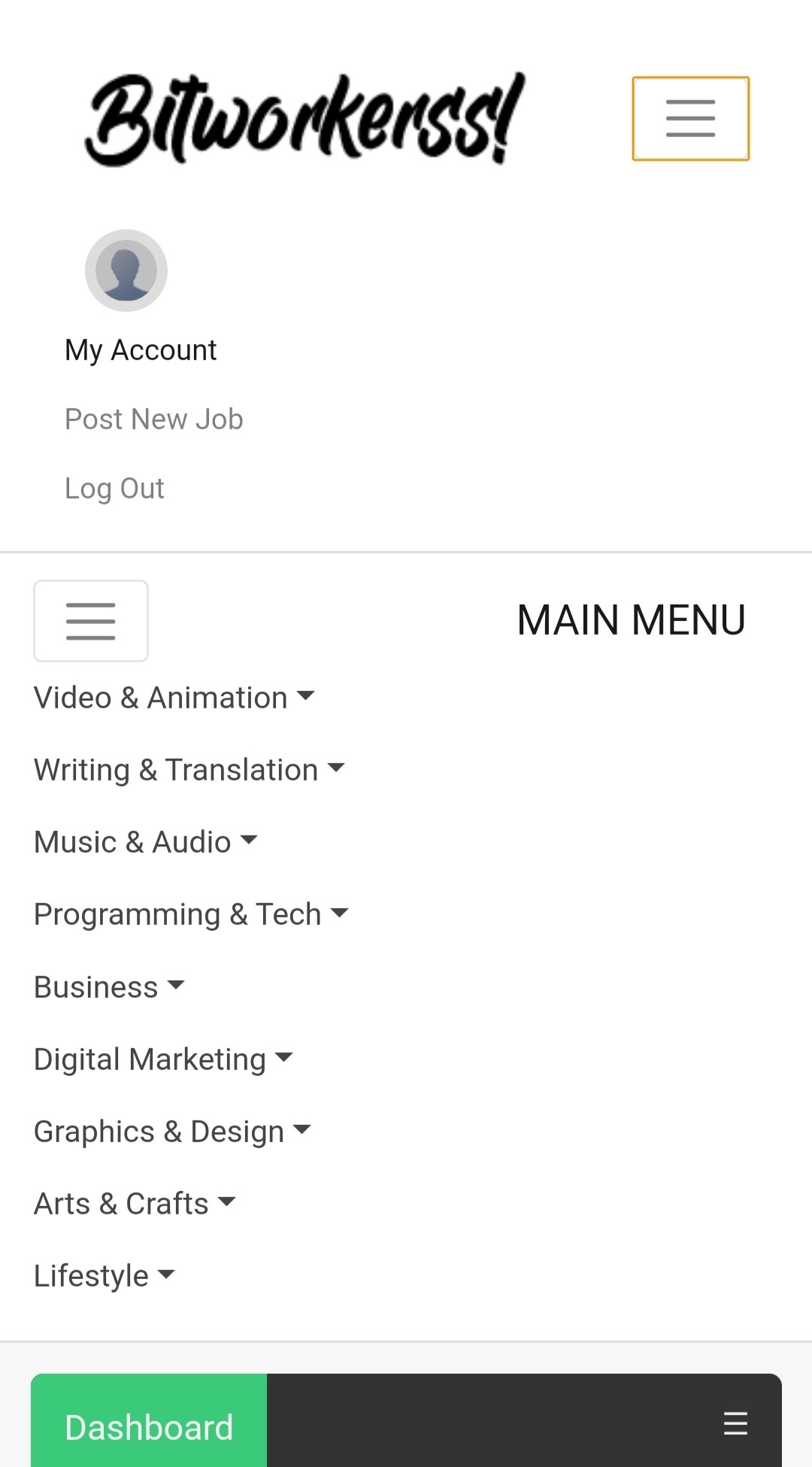Open the dashboard bar menu icon

click(735, 1423)
